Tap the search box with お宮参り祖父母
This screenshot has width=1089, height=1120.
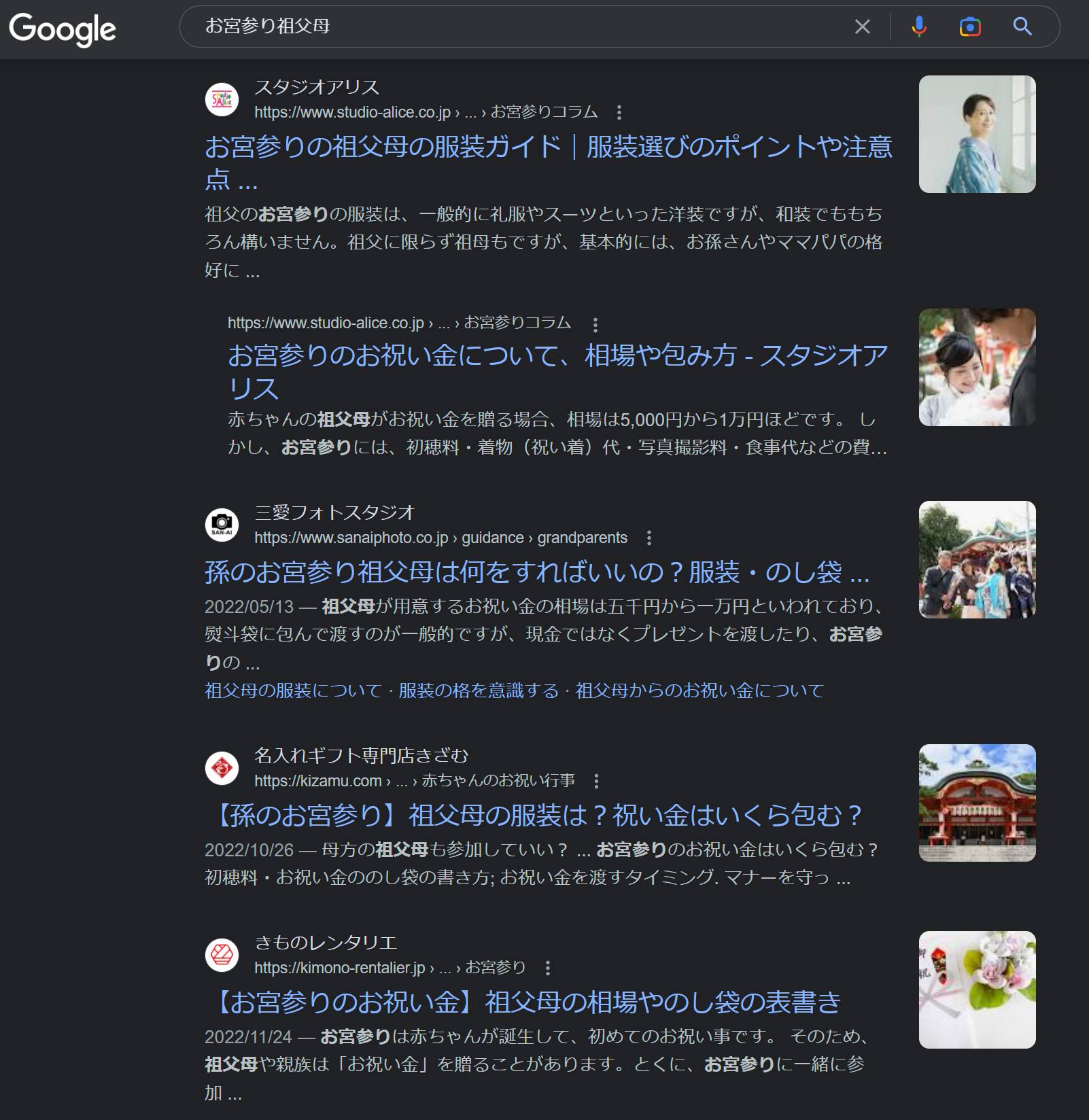[517, 27]
